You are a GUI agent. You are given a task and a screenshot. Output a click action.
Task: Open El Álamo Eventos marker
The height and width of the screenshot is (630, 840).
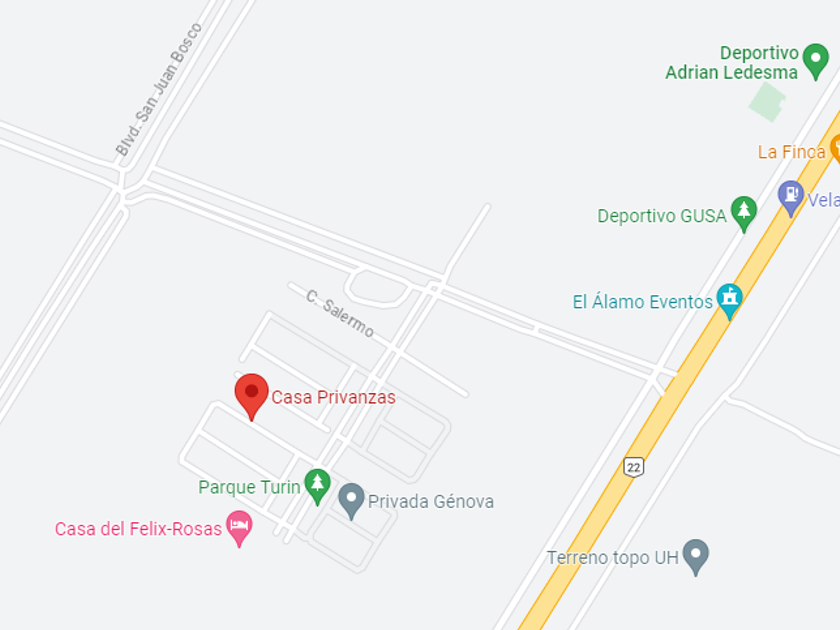[x=729, y=301]
